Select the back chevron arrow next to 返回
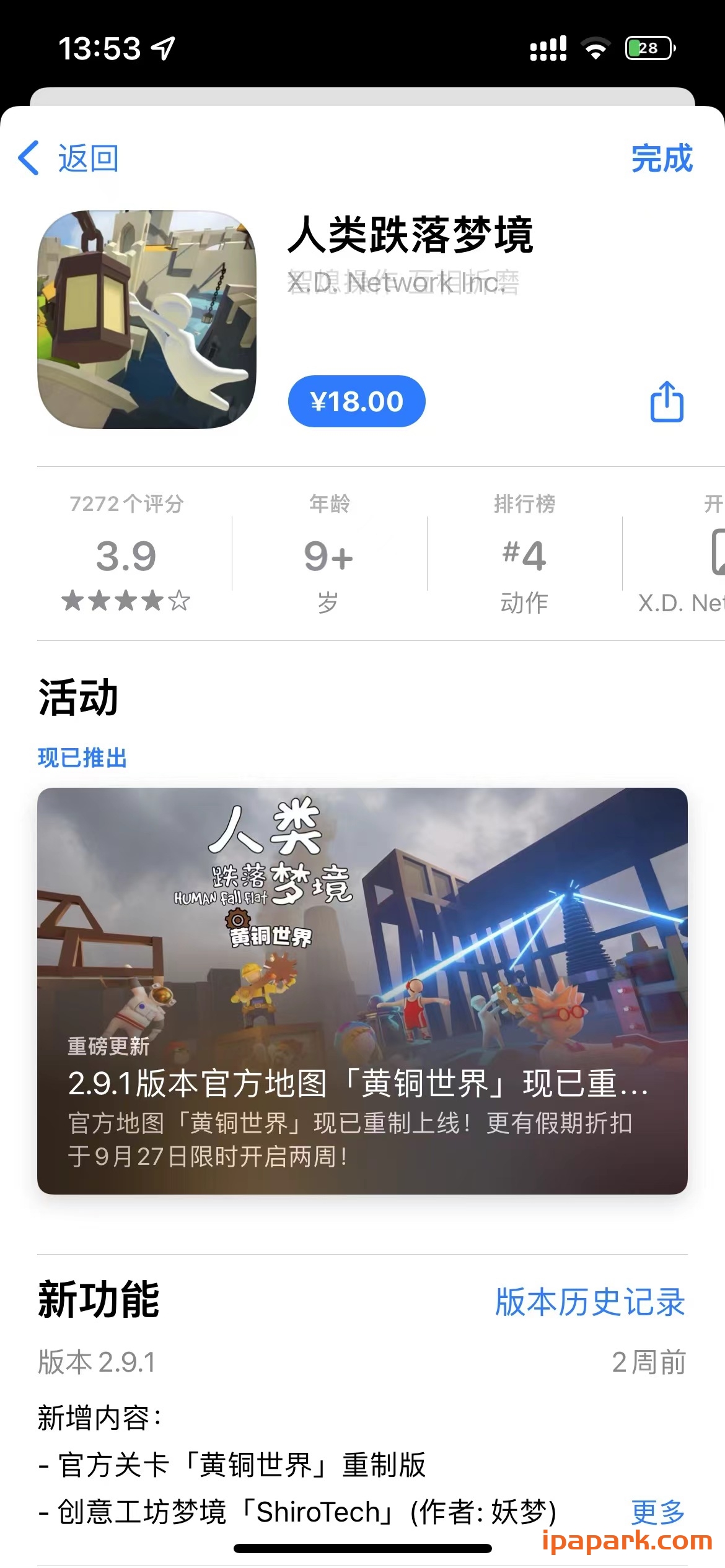725x1568 pixels. [x=27, y=159]
